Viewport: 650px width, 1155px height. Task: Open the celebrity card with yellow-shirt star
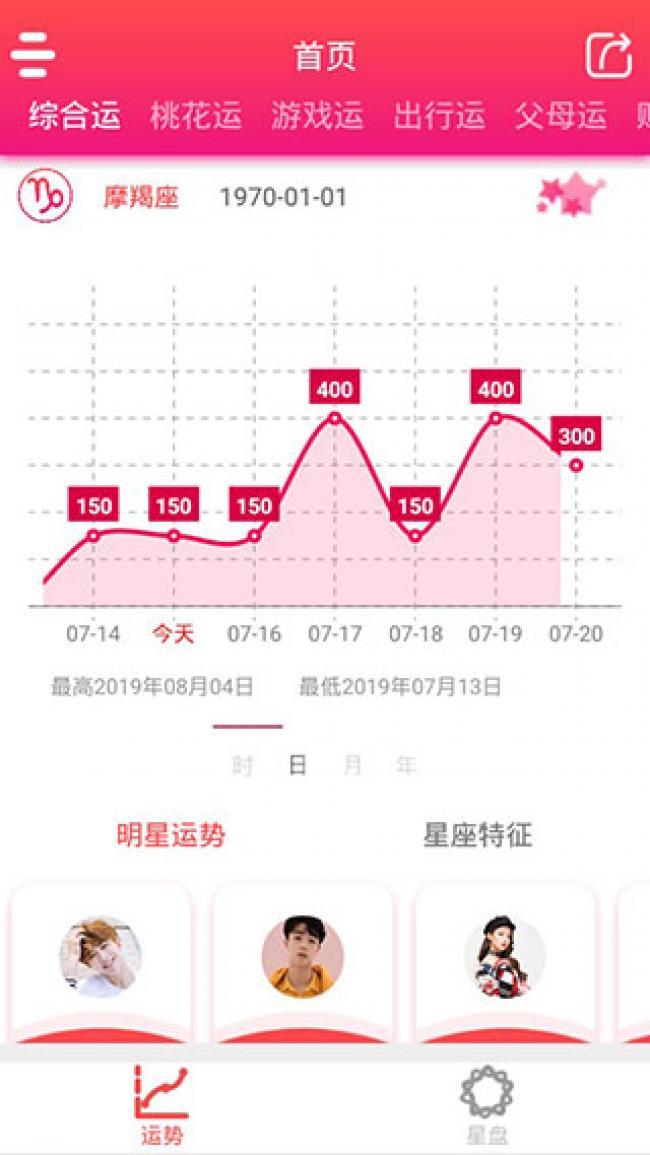click(303, 960)
